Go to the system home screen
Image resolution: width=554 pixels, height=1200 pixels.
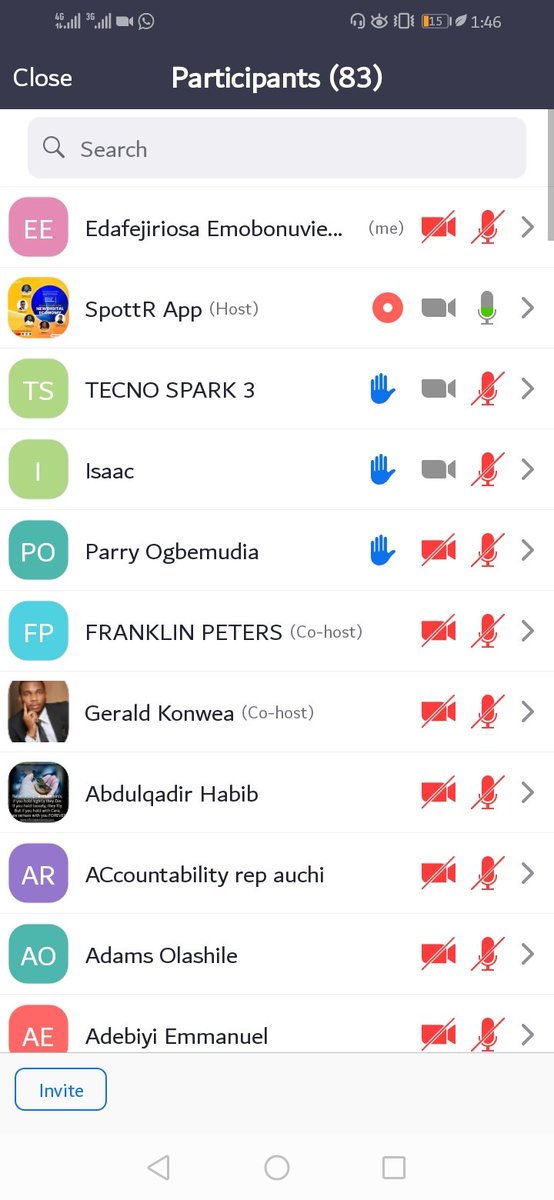click(277, 1167)
